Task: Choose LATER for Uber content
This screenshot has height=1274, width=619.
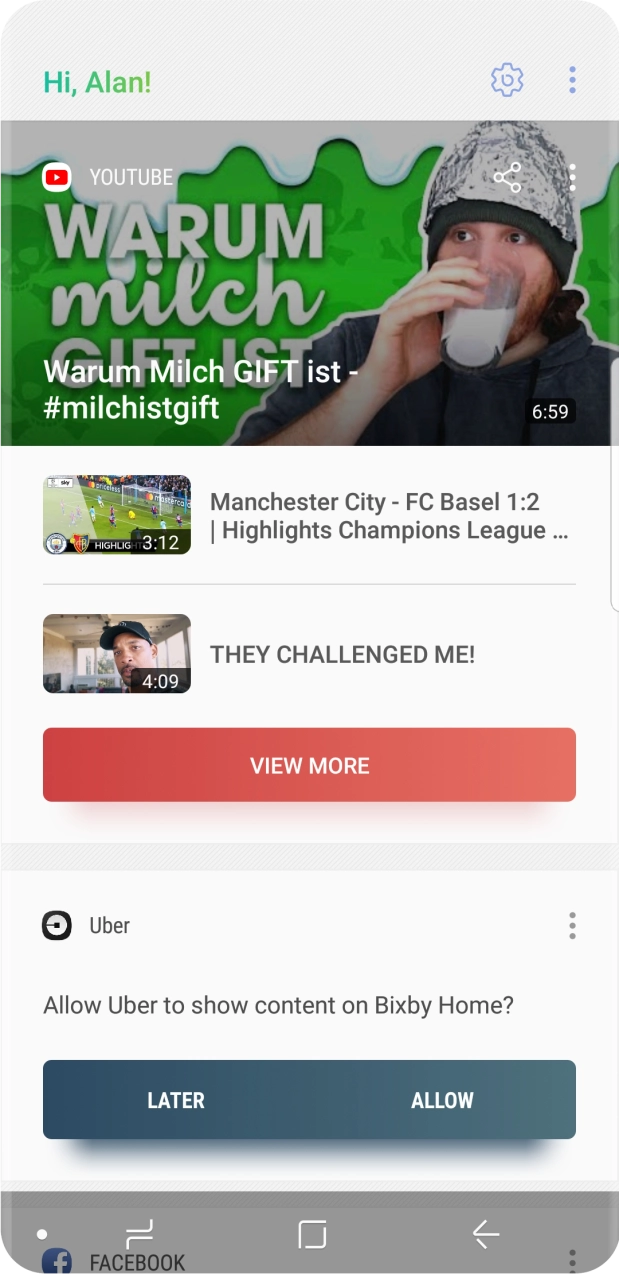Action: tap(176, 1100)
